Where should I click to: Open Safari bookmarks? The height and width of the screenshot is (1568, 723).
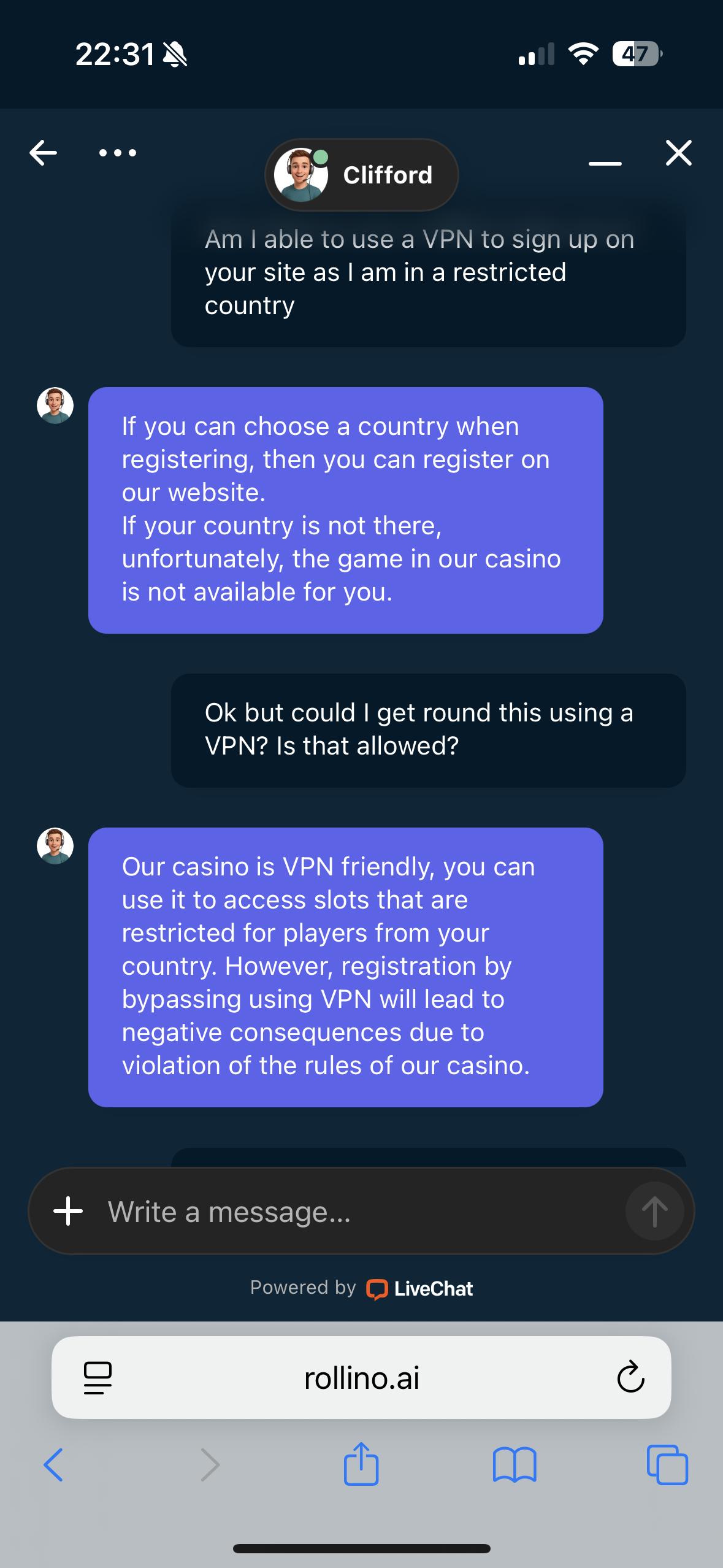tap(515, 1465)
